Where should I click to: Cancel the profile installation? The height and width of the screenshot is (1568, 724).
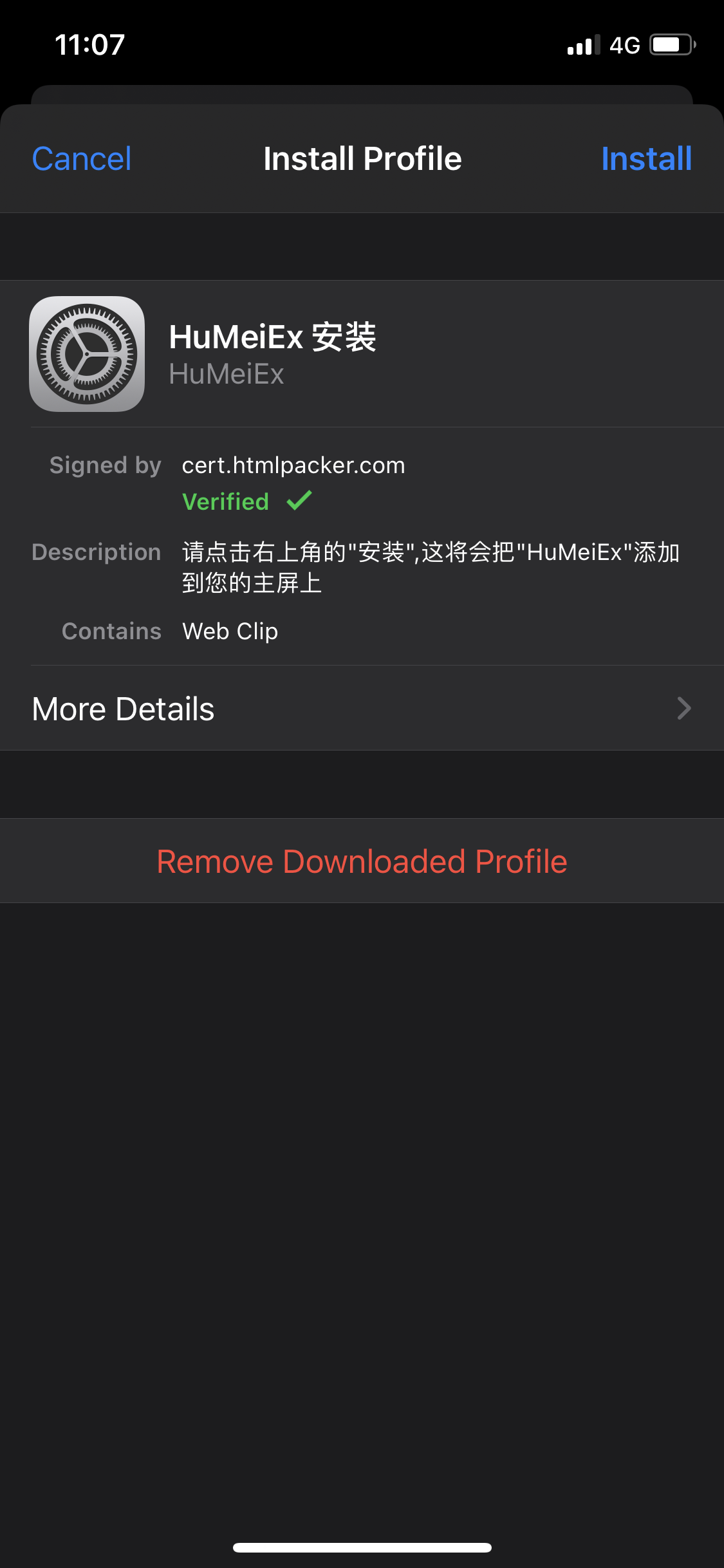[82, 159]
